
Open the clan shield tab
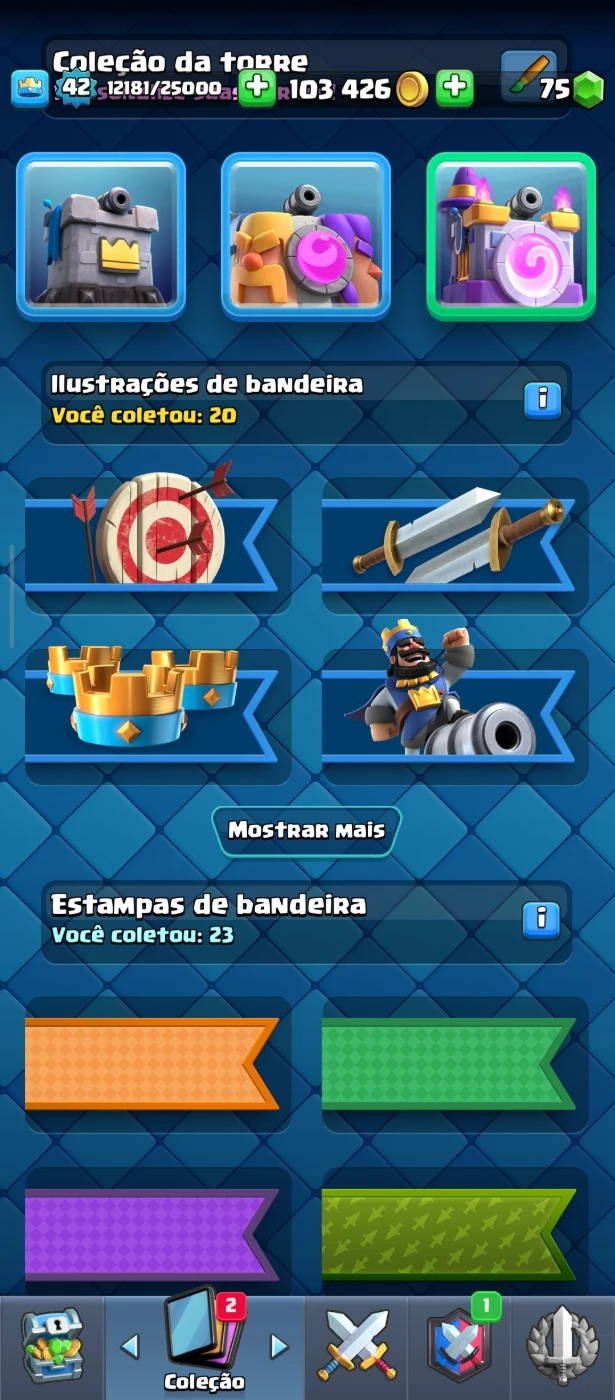click(458, 1346)
